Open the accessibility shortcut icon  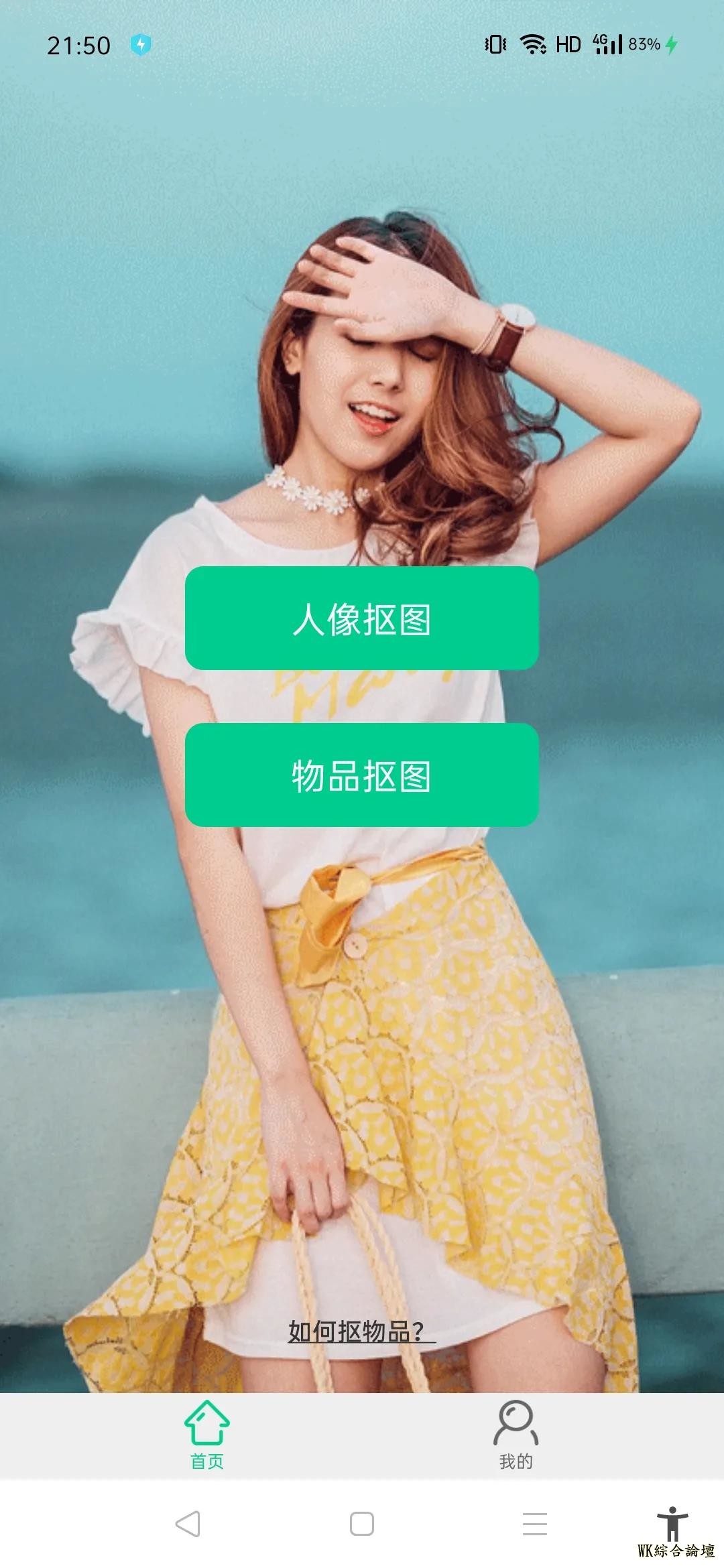[x=672, y=1522]
